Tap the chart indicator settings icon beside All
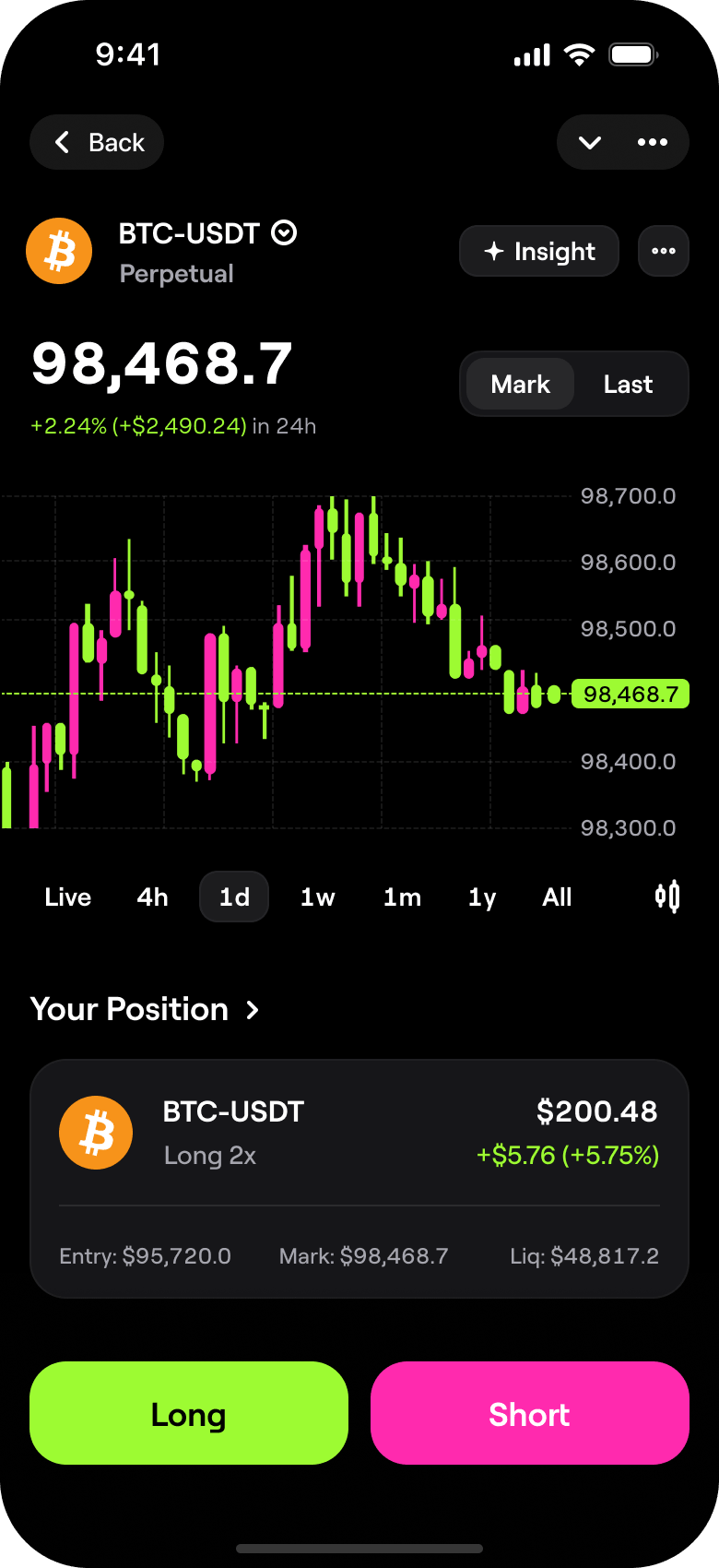This screenshot has width=719, height=1568. point(667,896)
